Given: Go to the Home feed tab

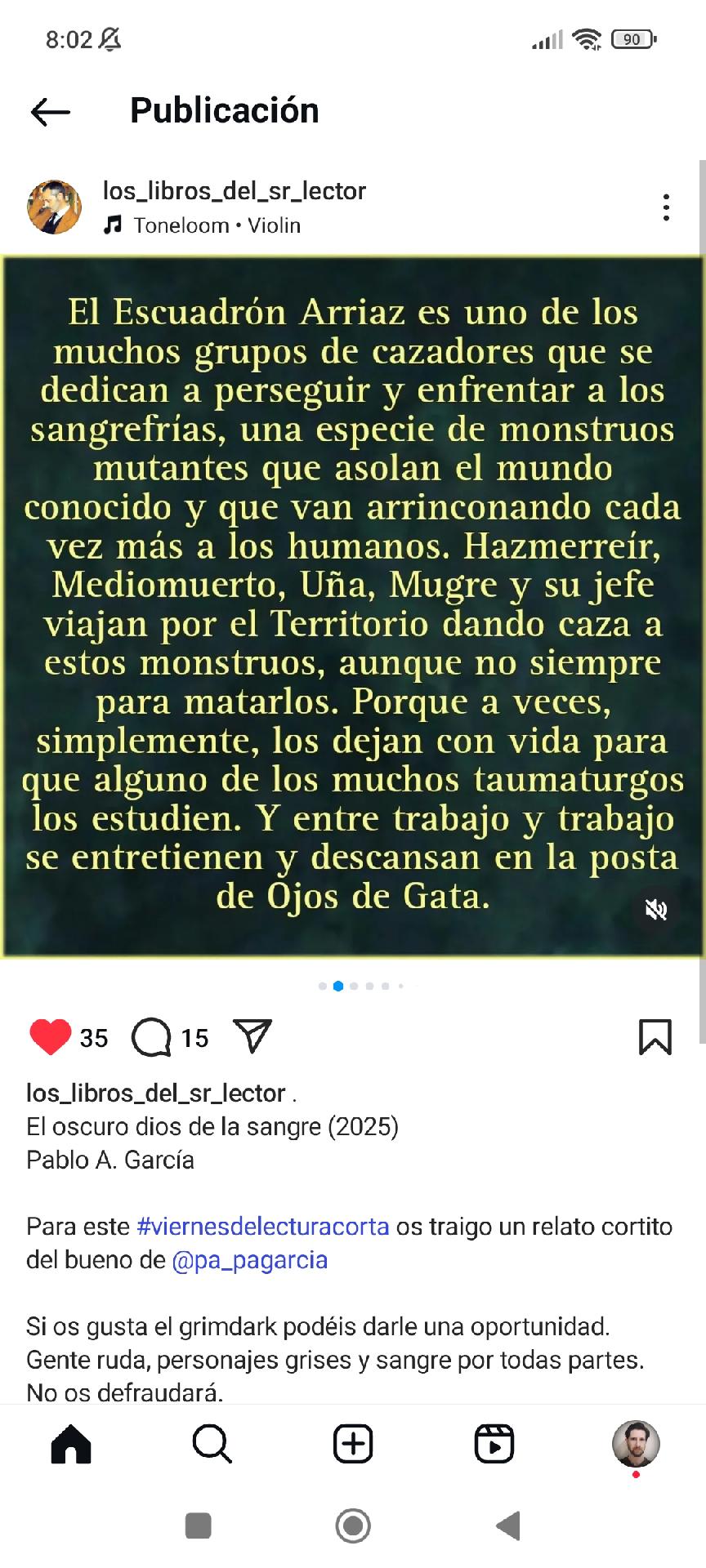Looking at the screenshot, I should 71,1444.
